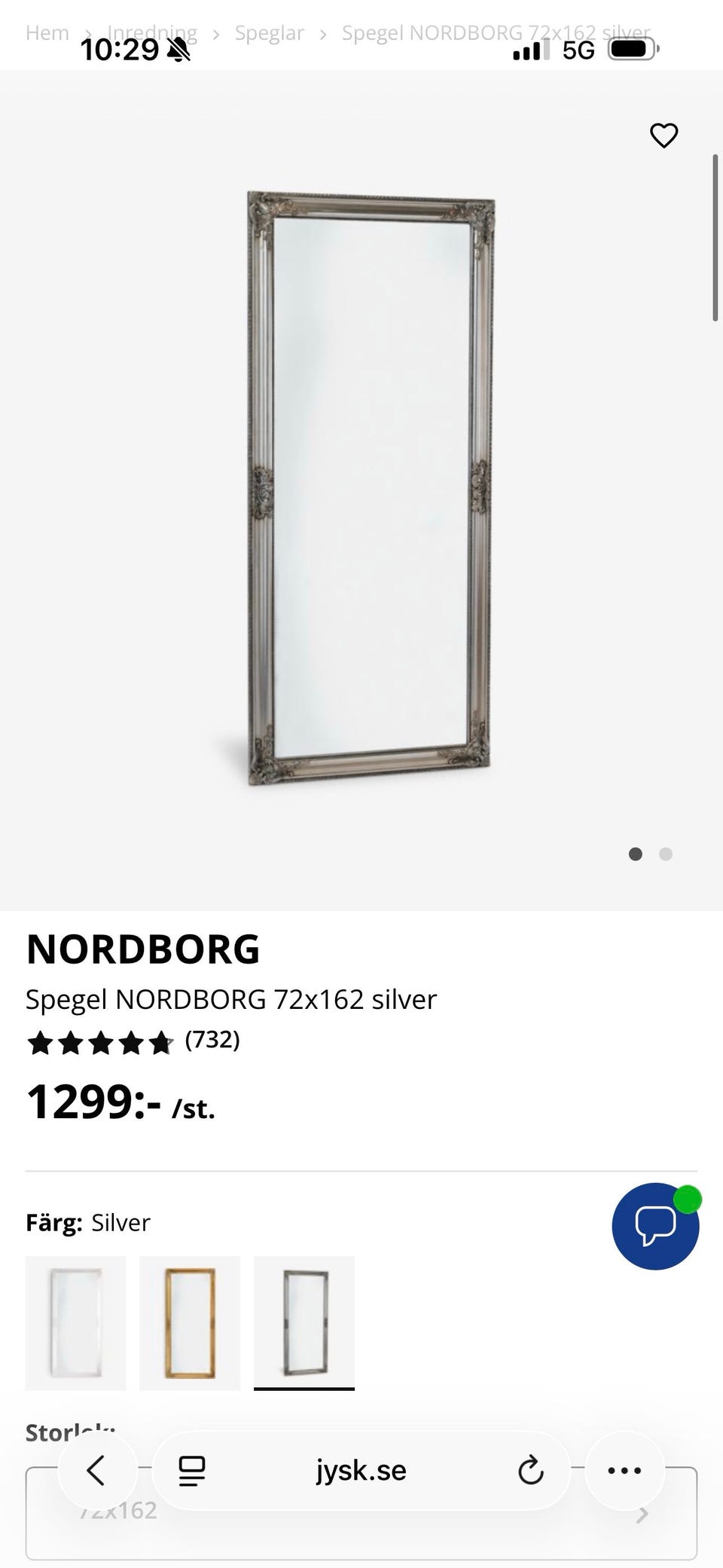This screenshot has width=723, height=1568.
Task: Reload the page using the refresh icon
Action: click(x=532, y=1470)
